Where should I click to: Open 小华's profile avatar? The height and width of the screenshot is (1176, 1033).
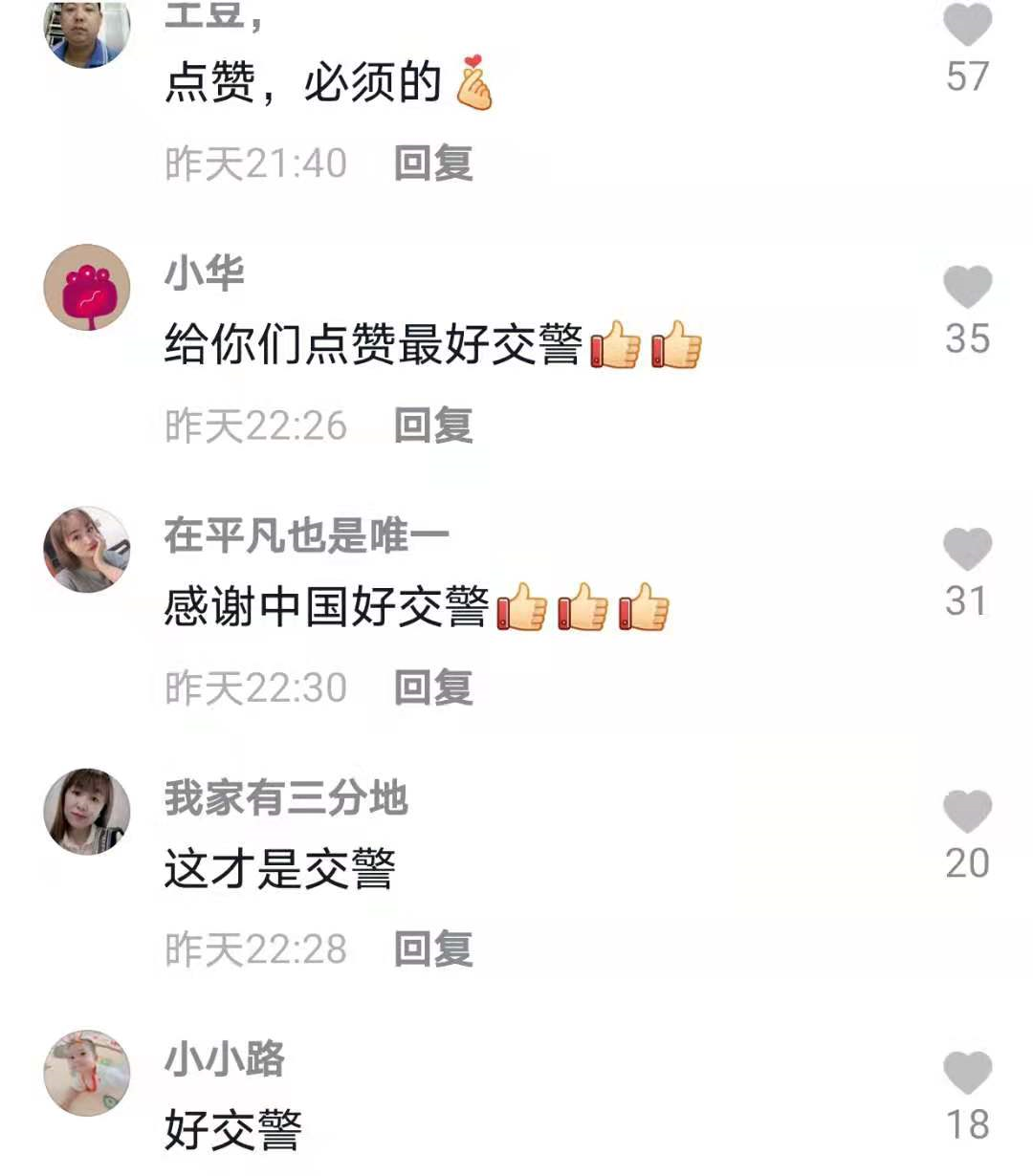(87, 287)
